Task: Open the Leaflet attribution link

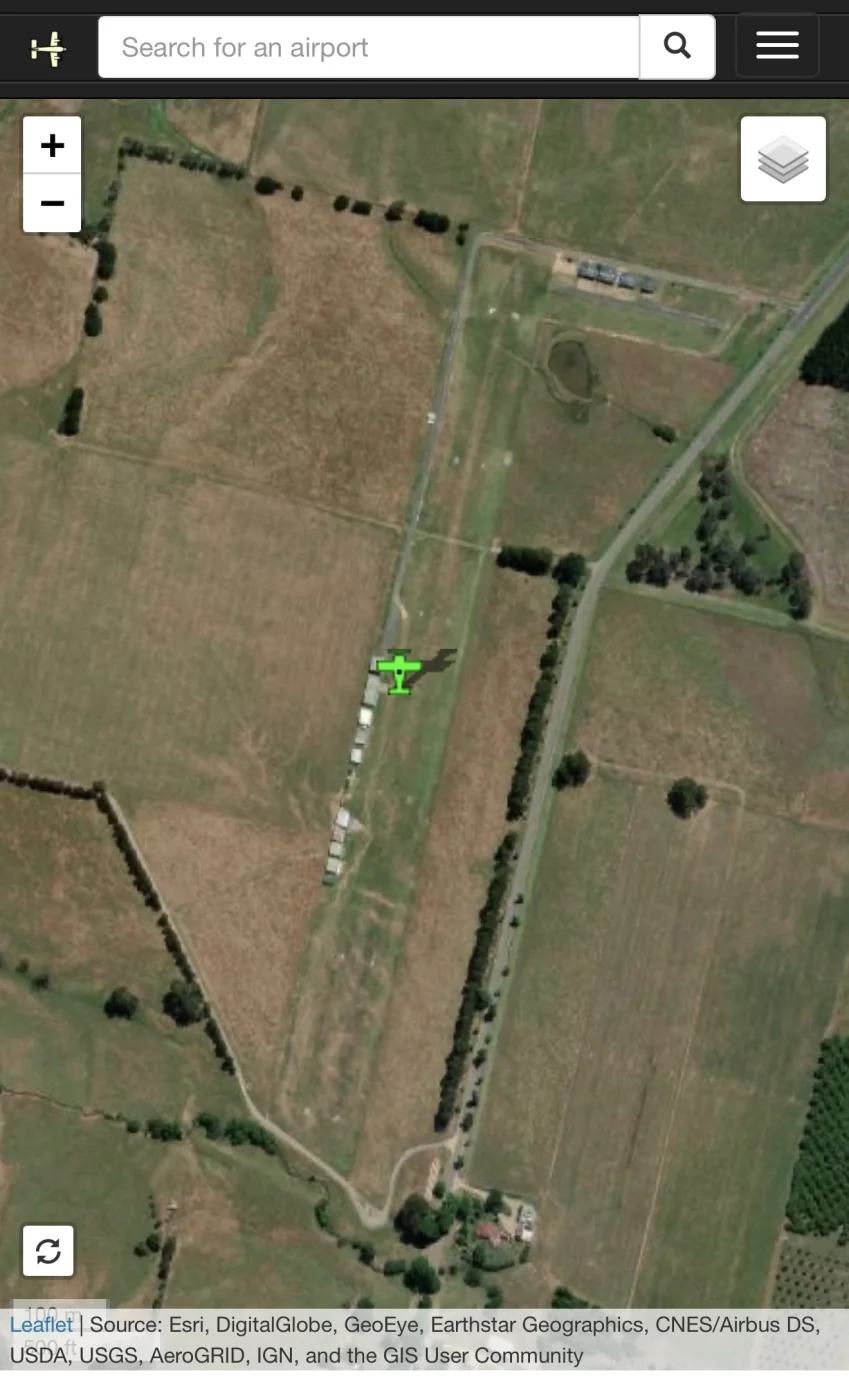Action: (x=41, y=1325)
